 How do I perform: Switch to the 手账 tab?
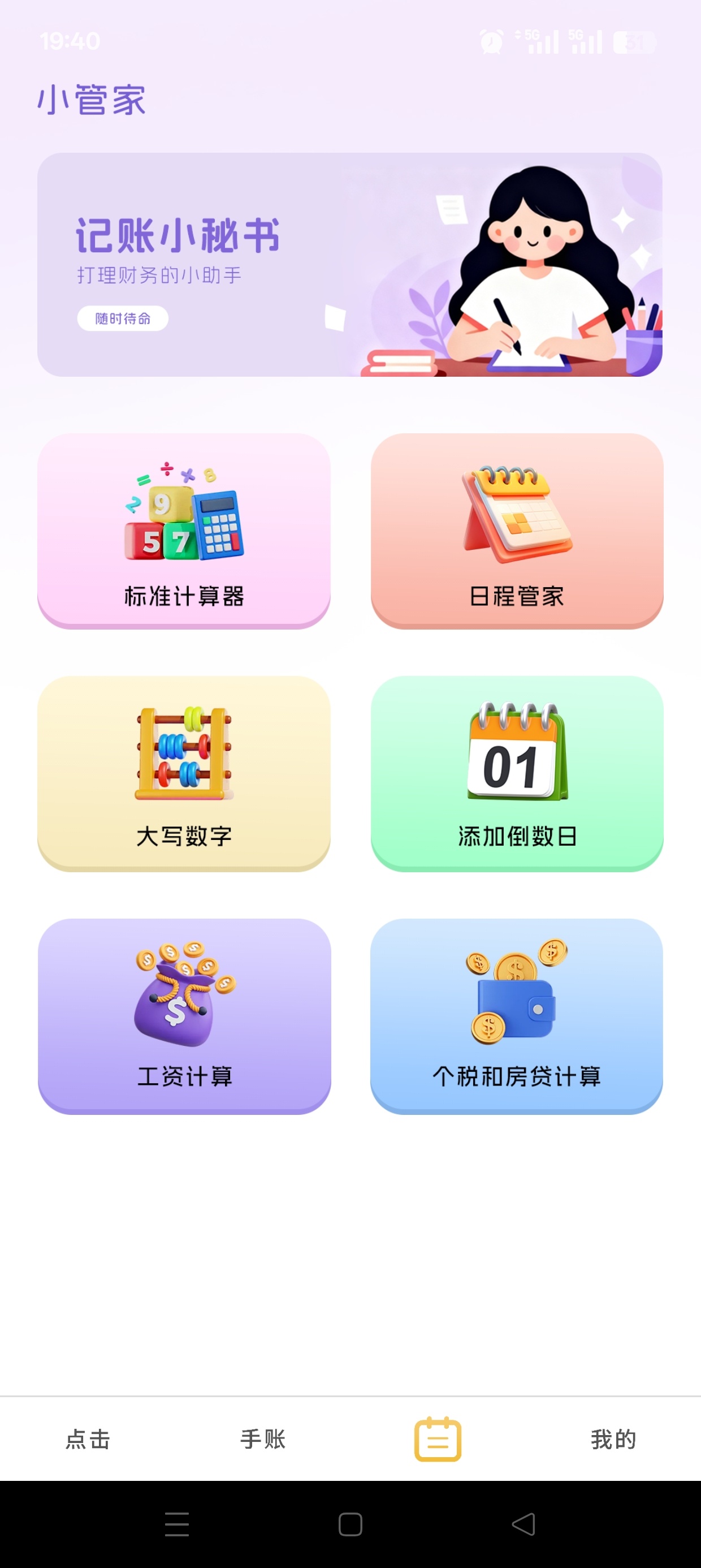click(263, 1439)
